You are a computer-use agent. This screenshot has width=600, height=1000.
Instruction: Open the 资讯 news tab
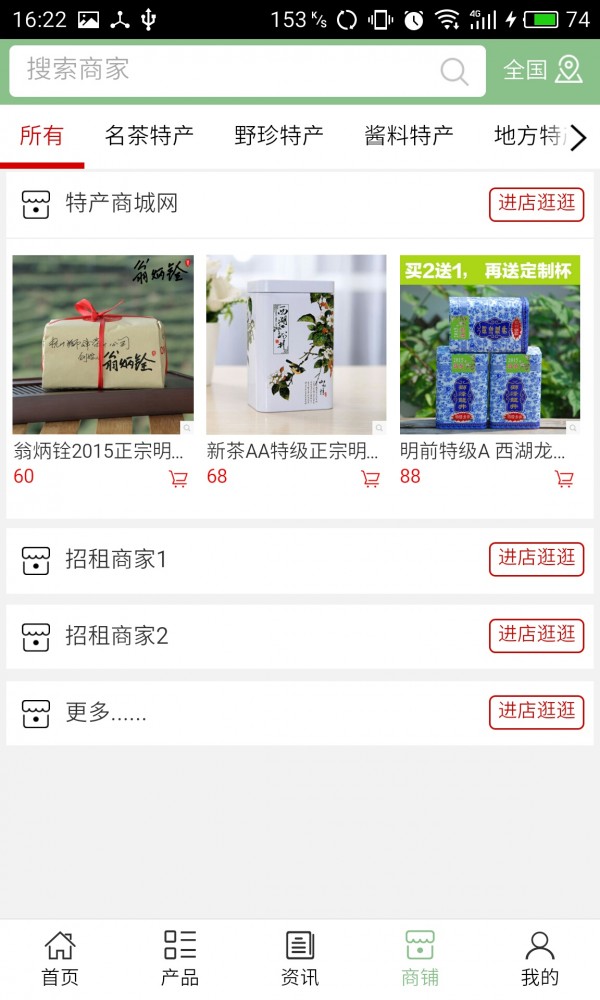[x=300, y=958]
